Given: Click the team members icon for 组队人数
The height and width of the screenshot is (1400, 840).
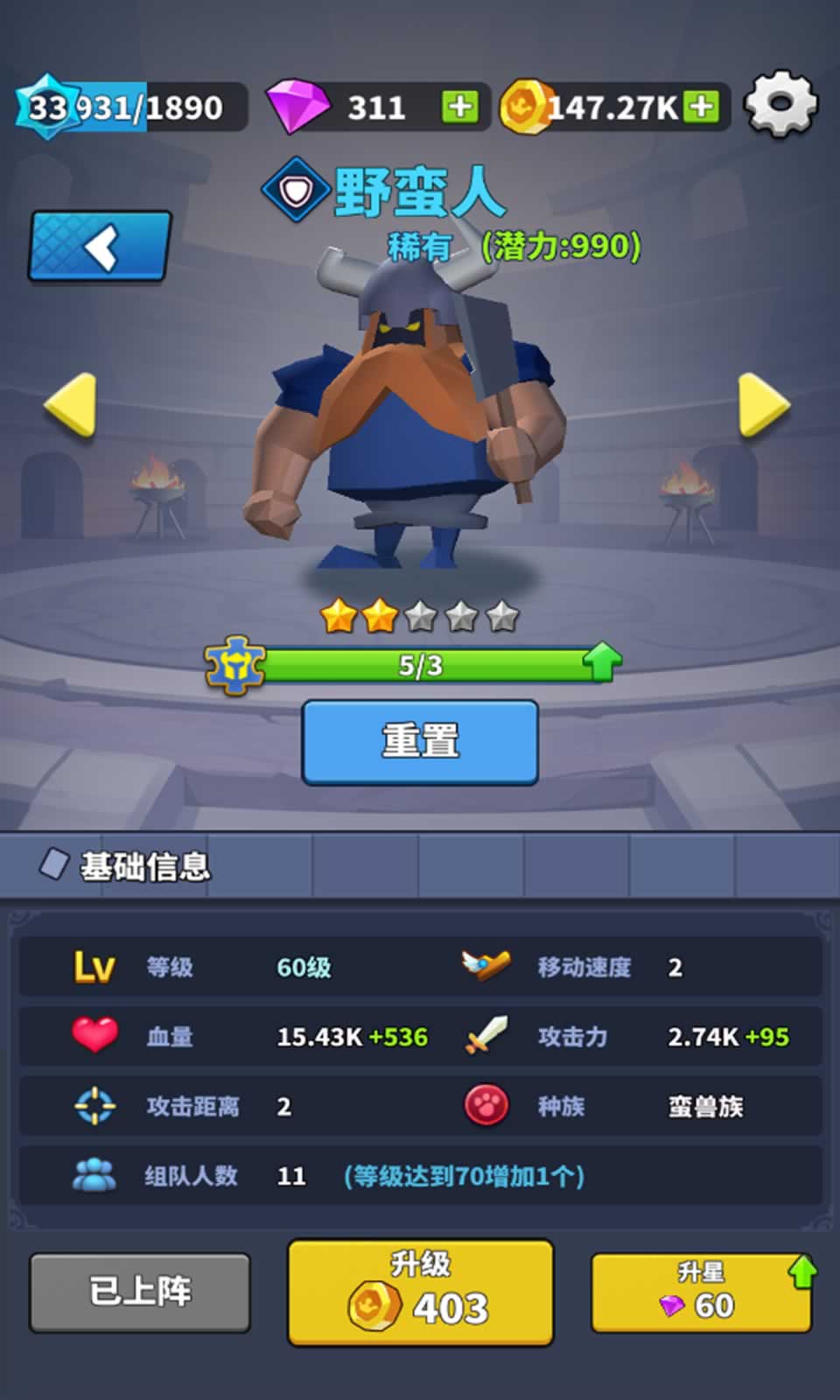Looking at the screenshot, I should (96, 1175).
